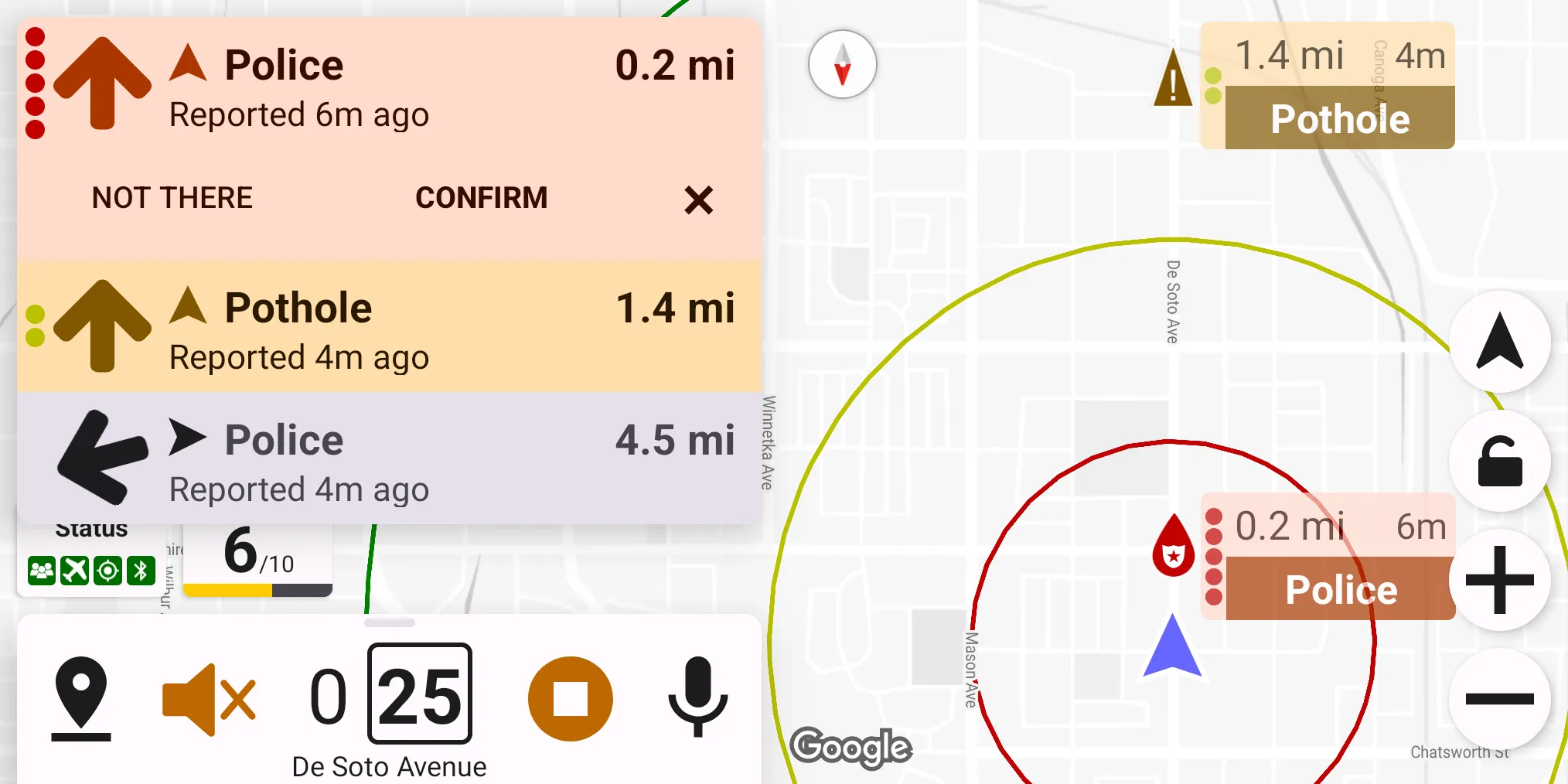Screen dimensions: 1568x784
Task: Recenter map on current location arrow
Action: [1499, 342]
